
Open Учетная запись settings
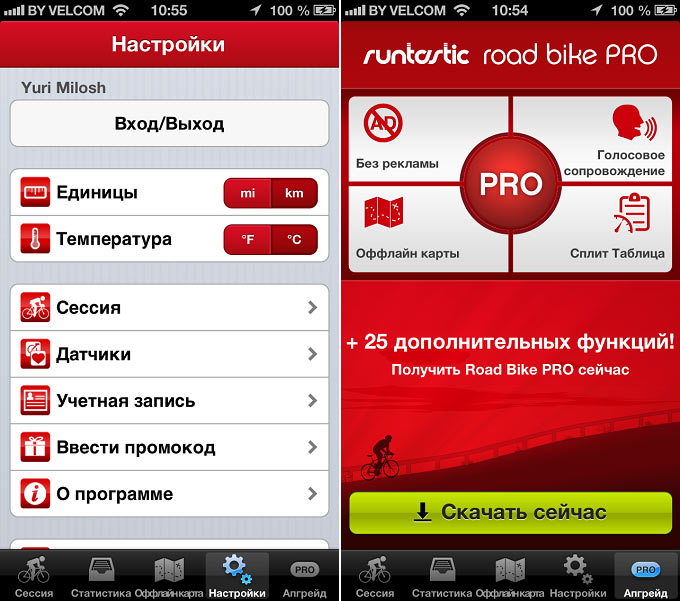click(169, 401)
